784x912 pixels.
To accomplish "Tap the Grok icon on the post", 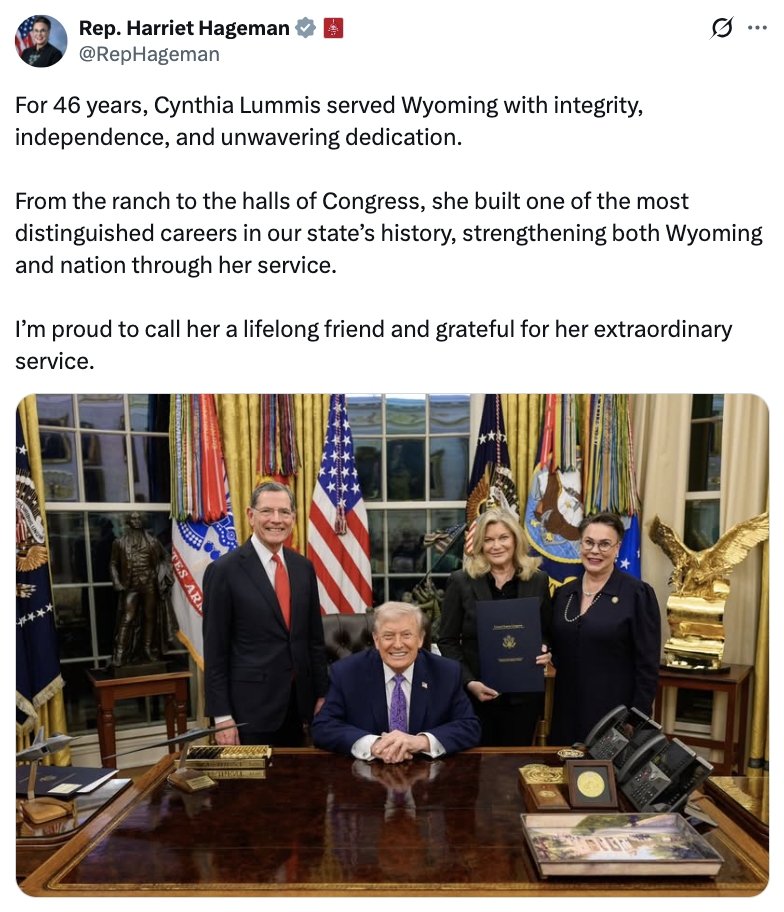I will tap(721, 29).
